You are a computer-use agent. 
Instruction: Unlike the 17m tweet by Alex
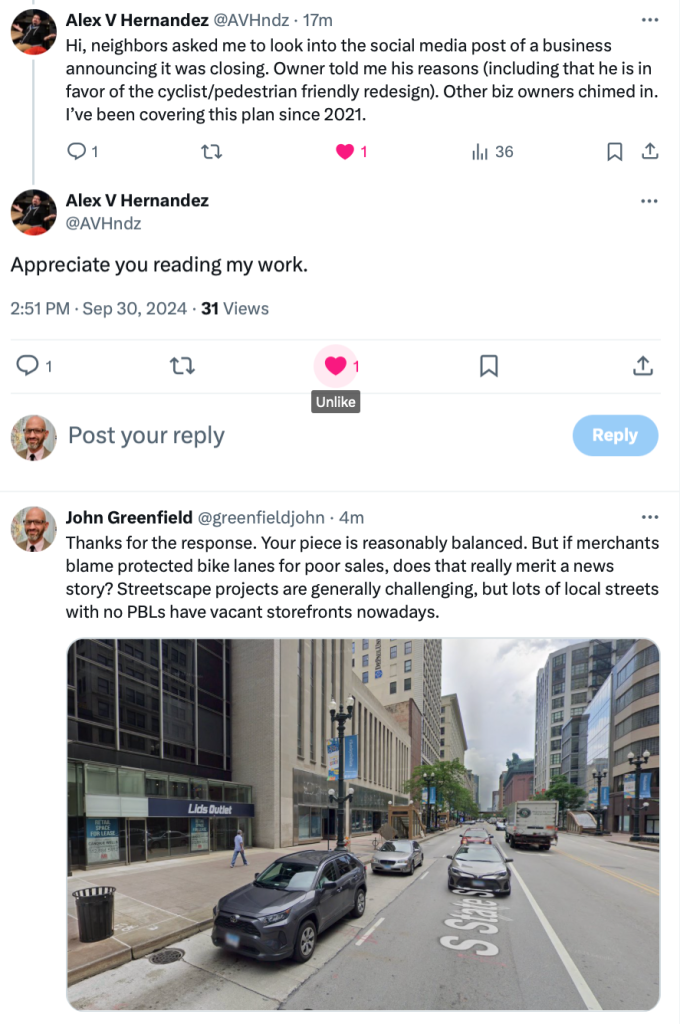(345, 152)
